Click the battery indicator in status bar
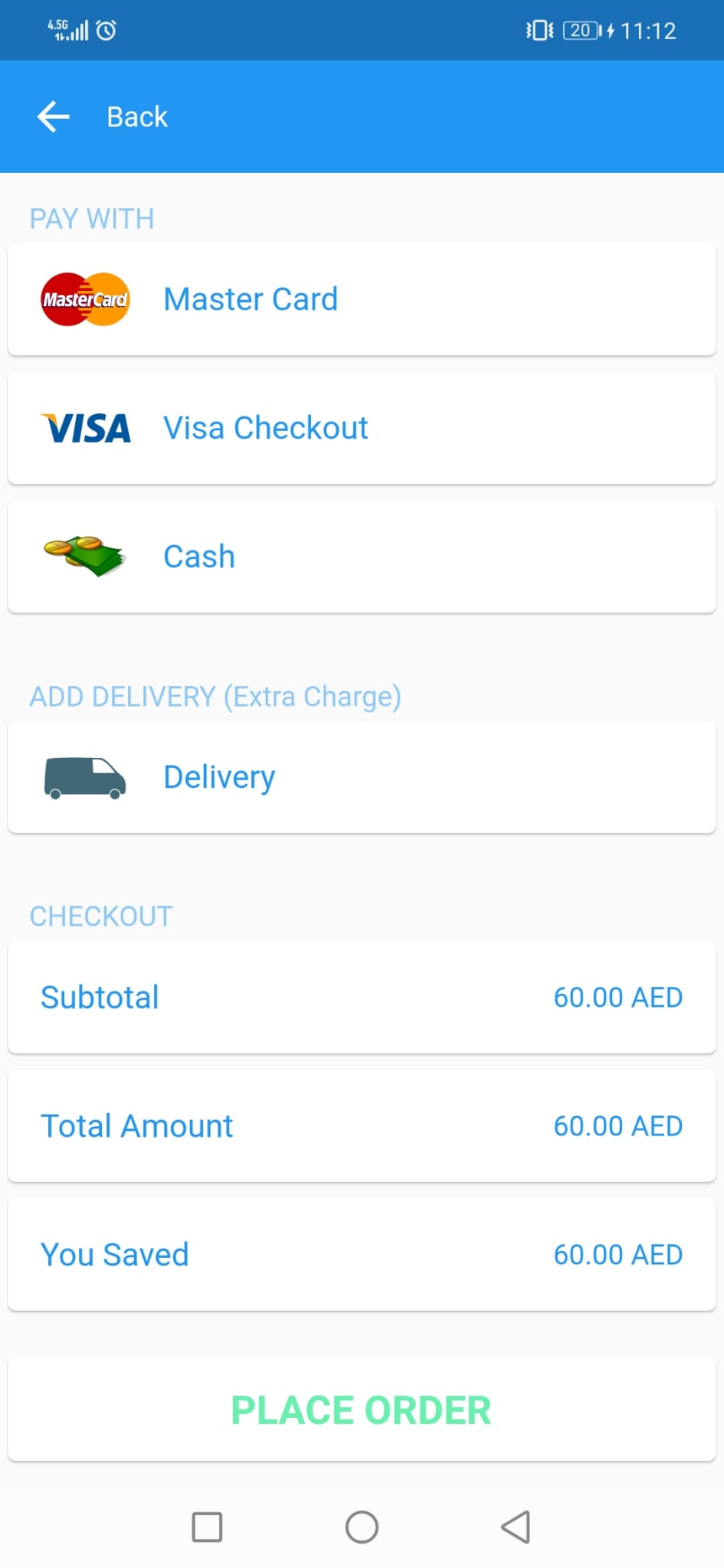 coord(580,30)
